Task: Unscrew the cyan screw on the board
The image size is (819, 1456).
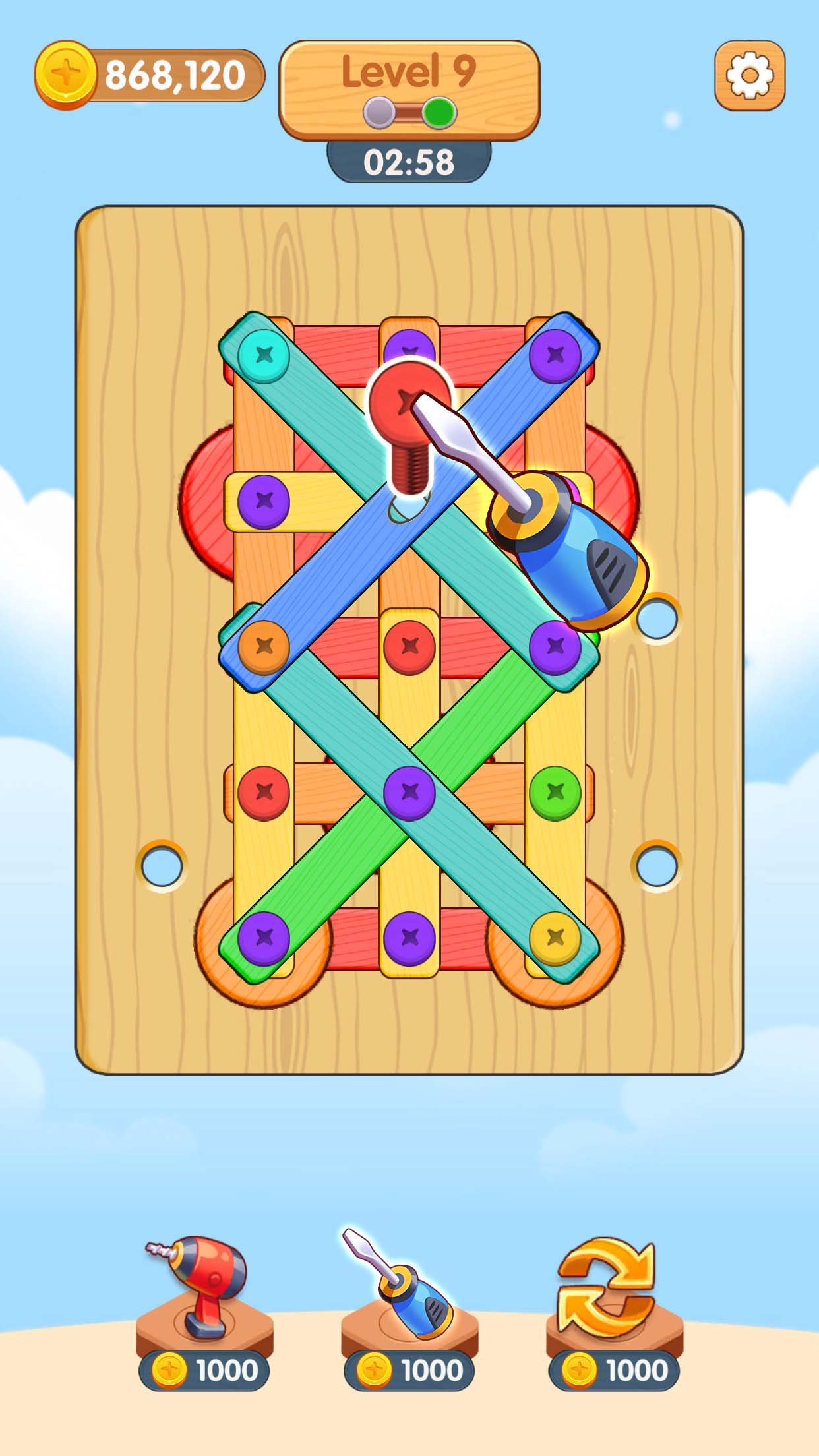Action: (x=264, y=355)
